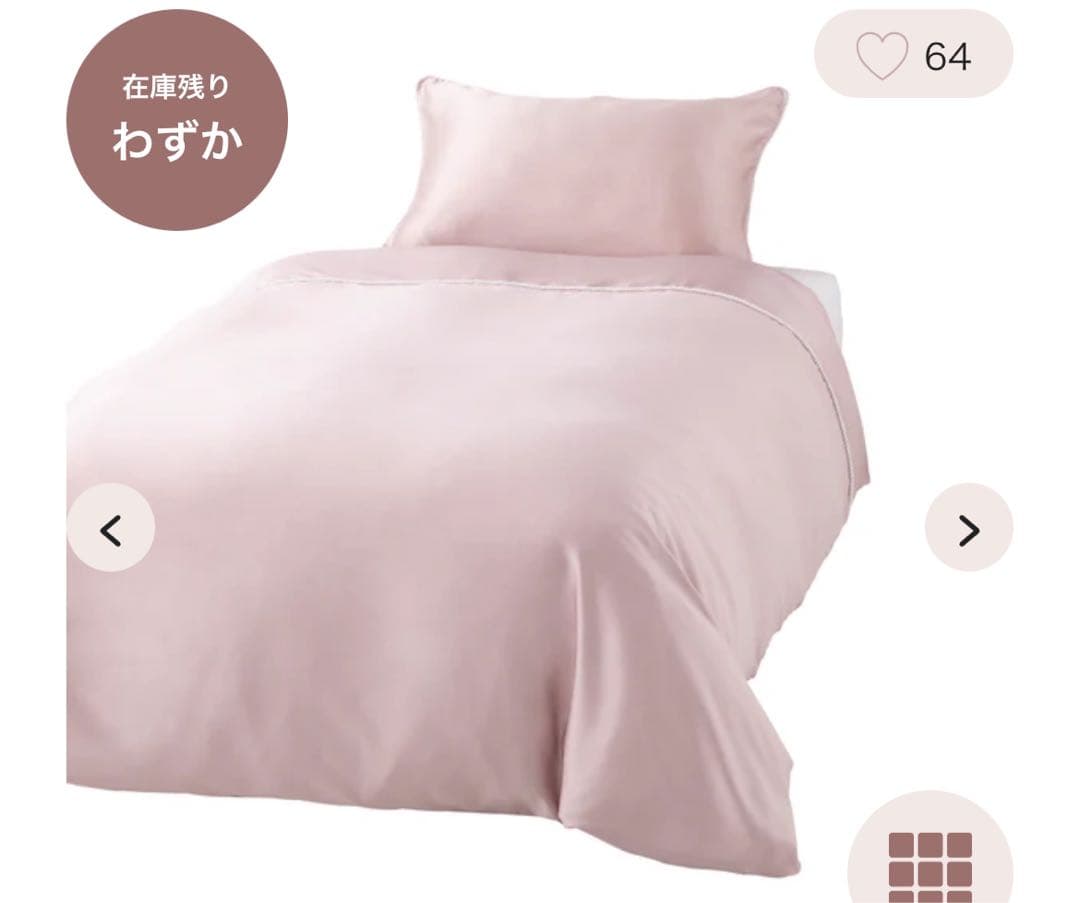The width and height of the screenshot is (1080, 903).
Task: Show the next product image
Action: tap(968, 528)
